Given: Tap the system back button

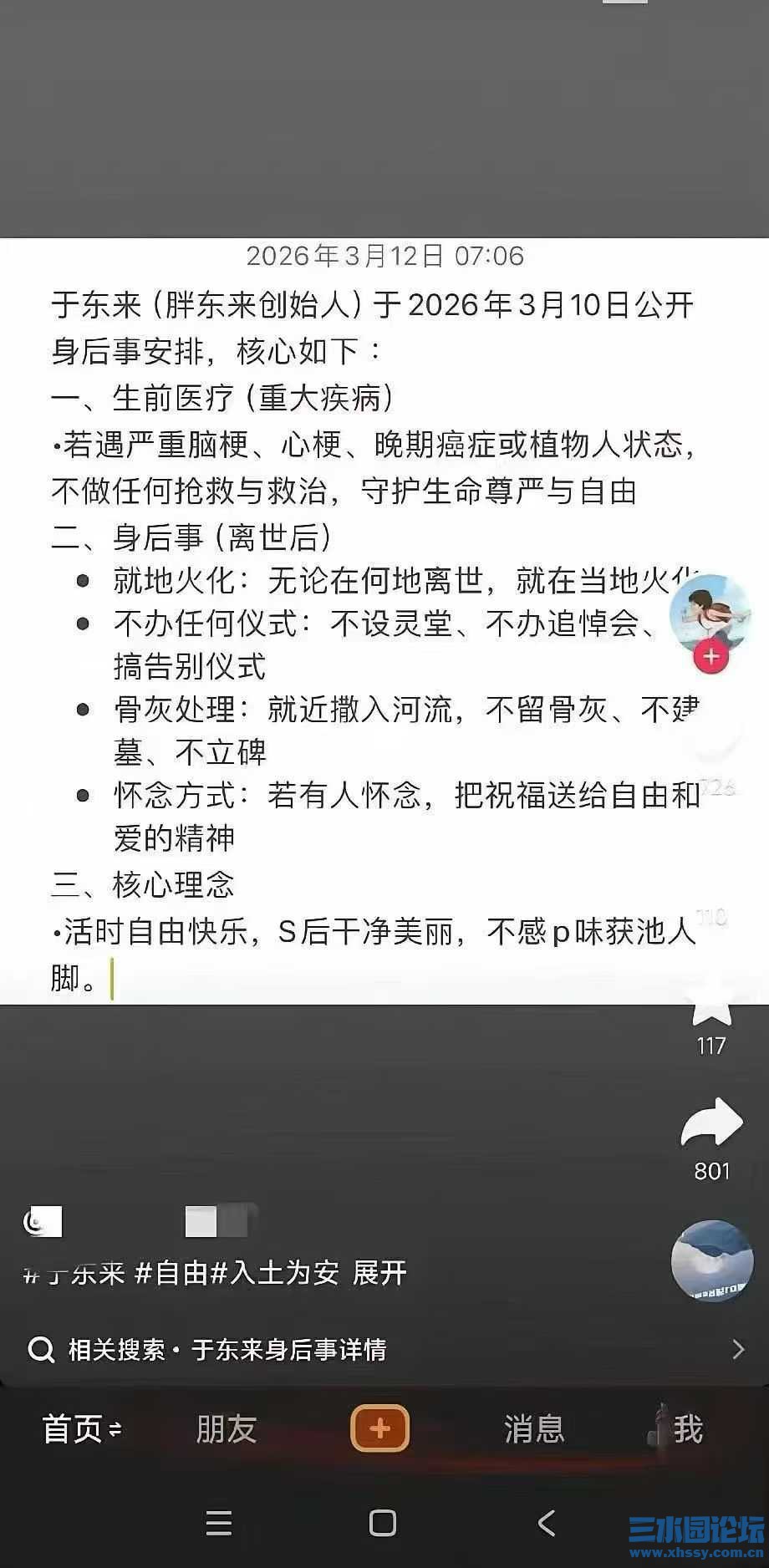Looking at the screenshot, I should point(547,1523).
